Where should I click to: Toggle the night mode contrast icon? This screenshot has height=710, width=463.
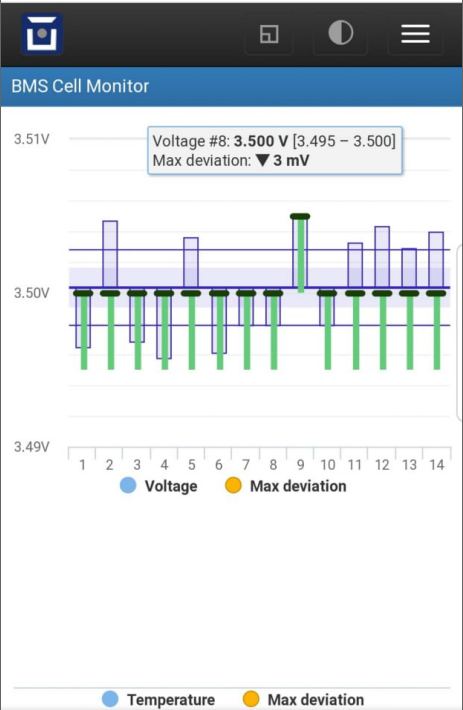pos(340,34)
